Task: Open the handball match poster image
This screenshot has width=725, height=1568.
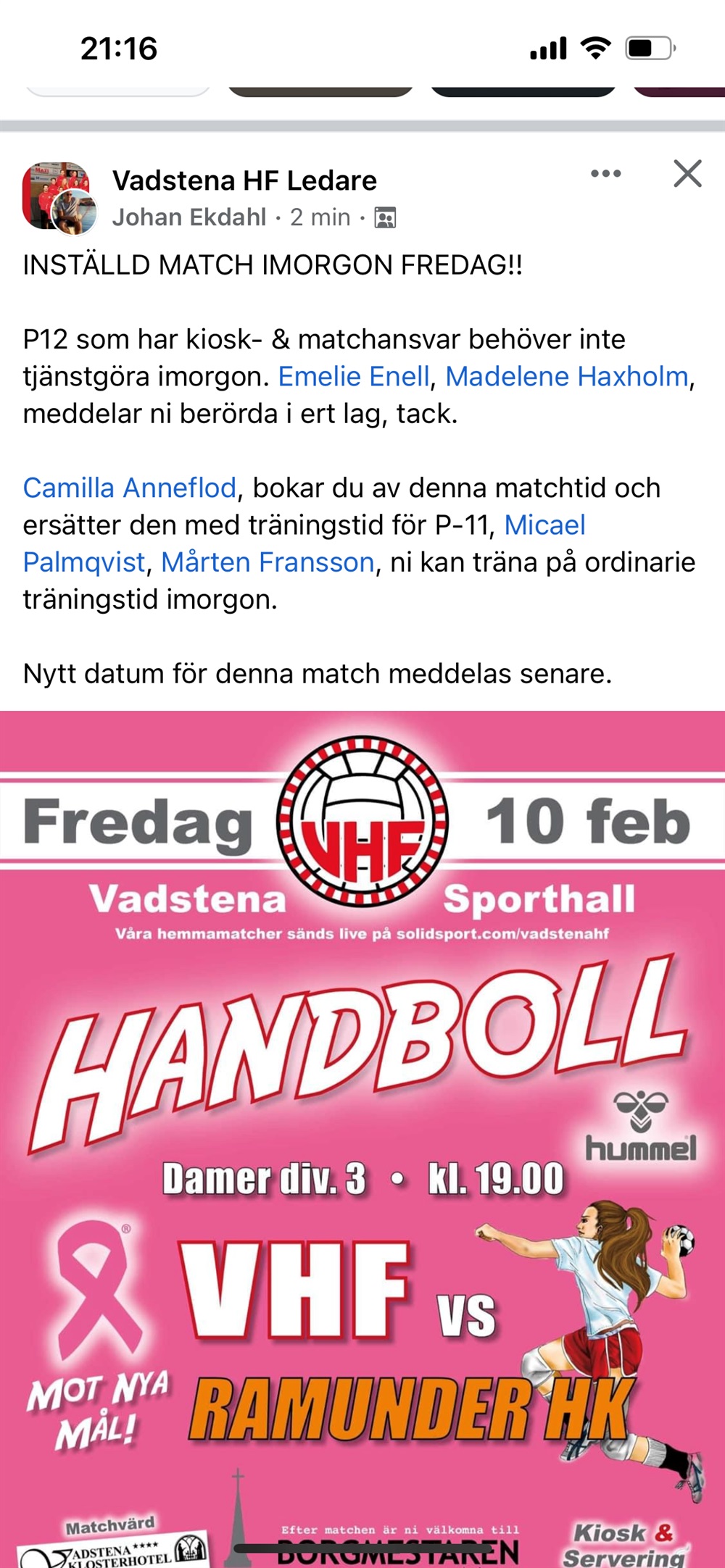Action: point(362,1138)
